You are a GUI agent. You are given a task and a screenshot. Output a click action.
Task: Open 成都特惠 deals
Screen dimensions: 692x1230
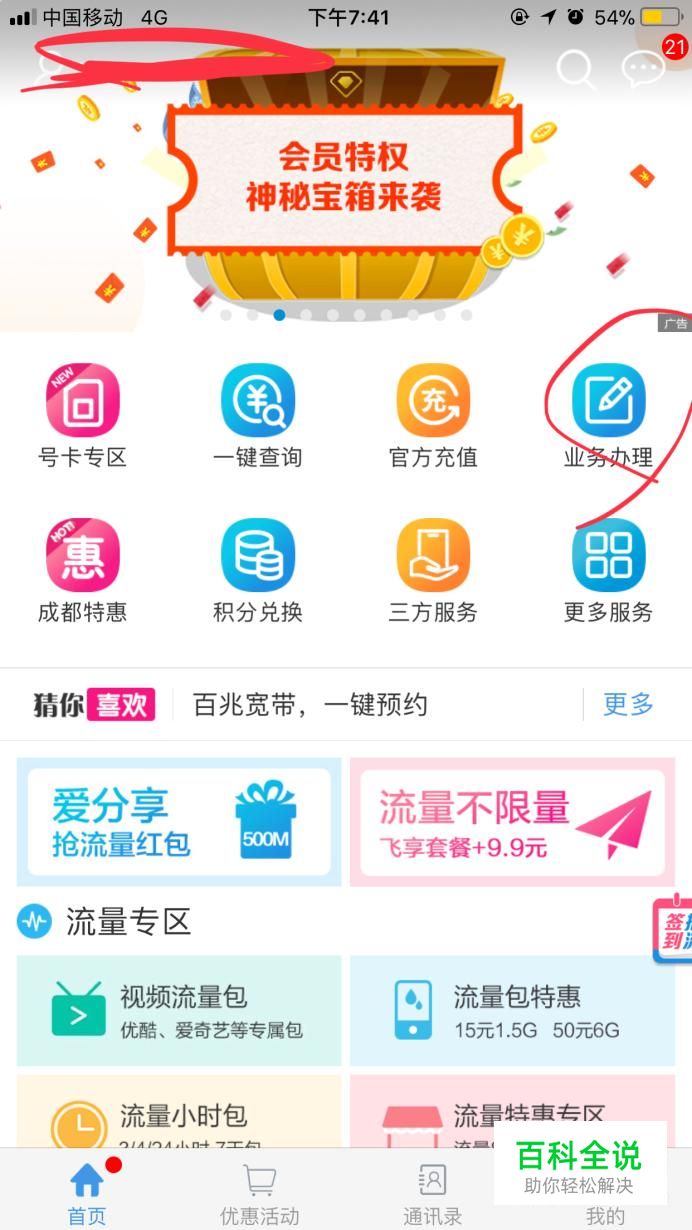click(83, 572)
